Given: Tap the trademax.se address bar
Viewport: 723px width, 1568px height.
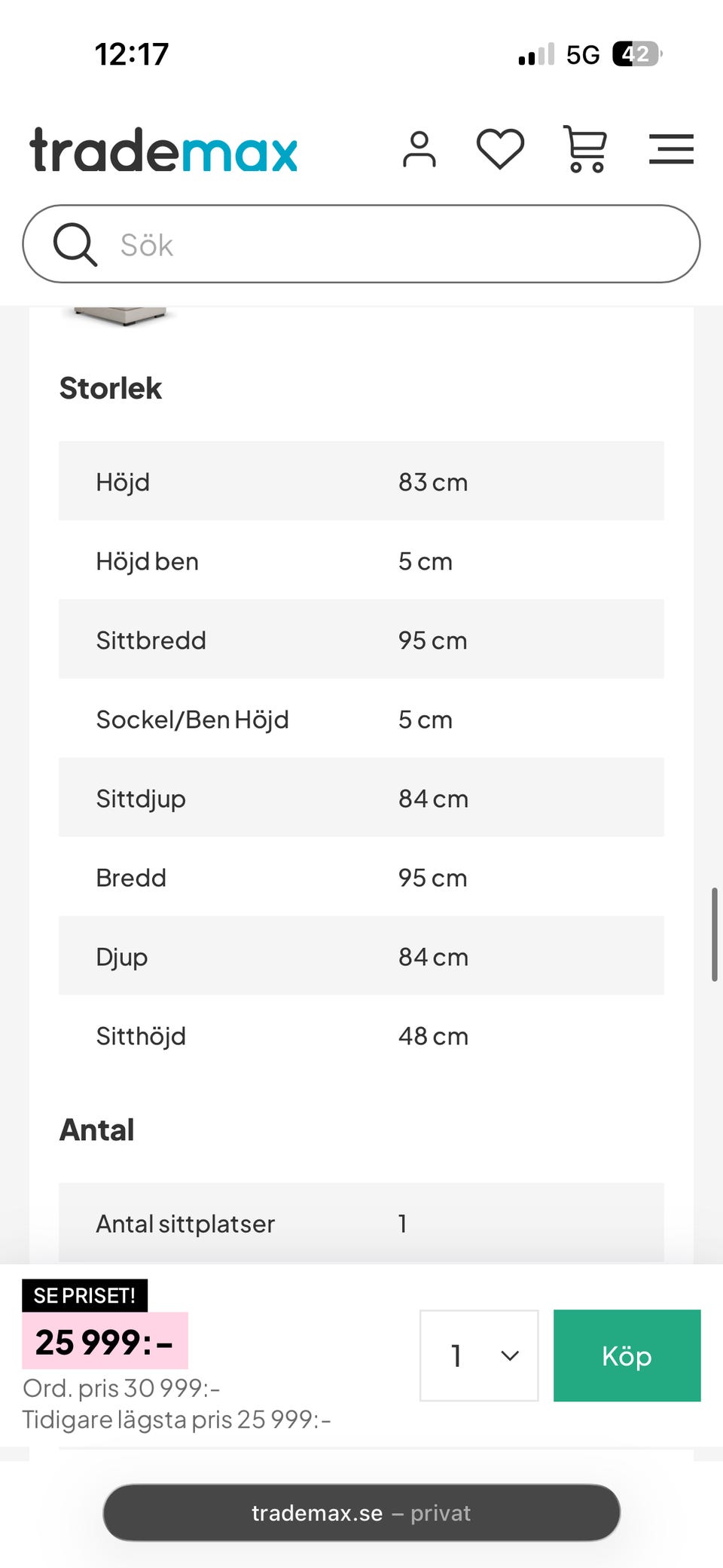Looking at the screenshot, I should tap(361, 1512).
